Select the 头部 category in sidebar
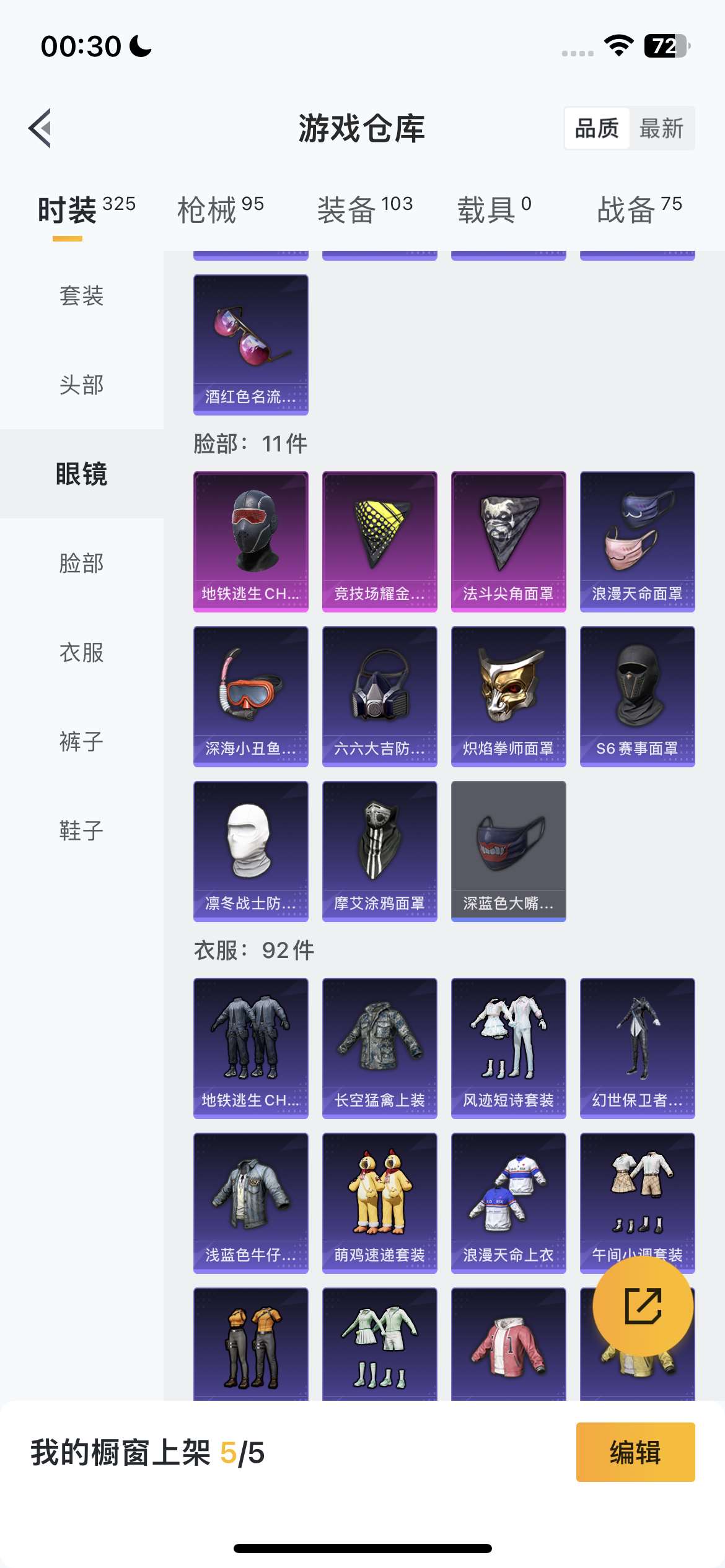725x1568 pixels. click(x=81, y=385)
